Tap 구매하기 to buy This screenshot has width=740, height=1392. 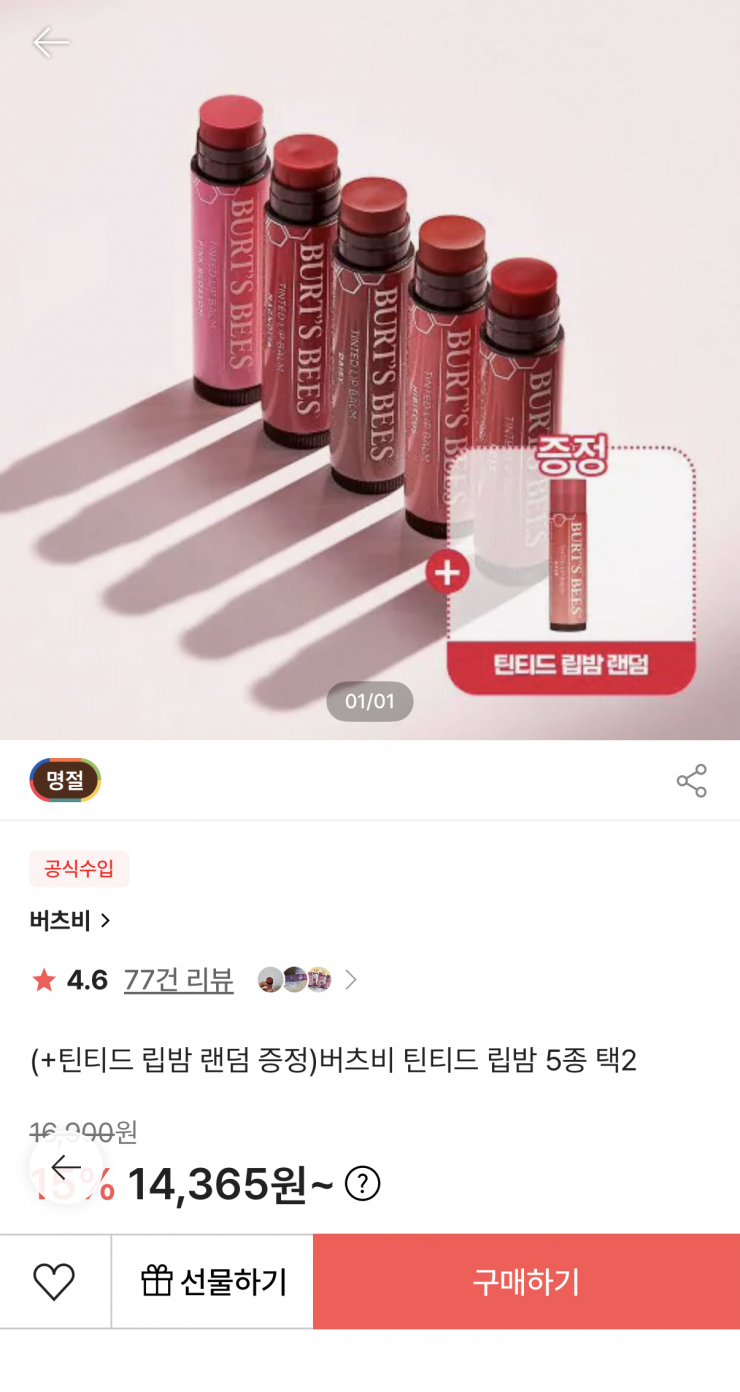pyautogui.click(x=526, y=1281)
